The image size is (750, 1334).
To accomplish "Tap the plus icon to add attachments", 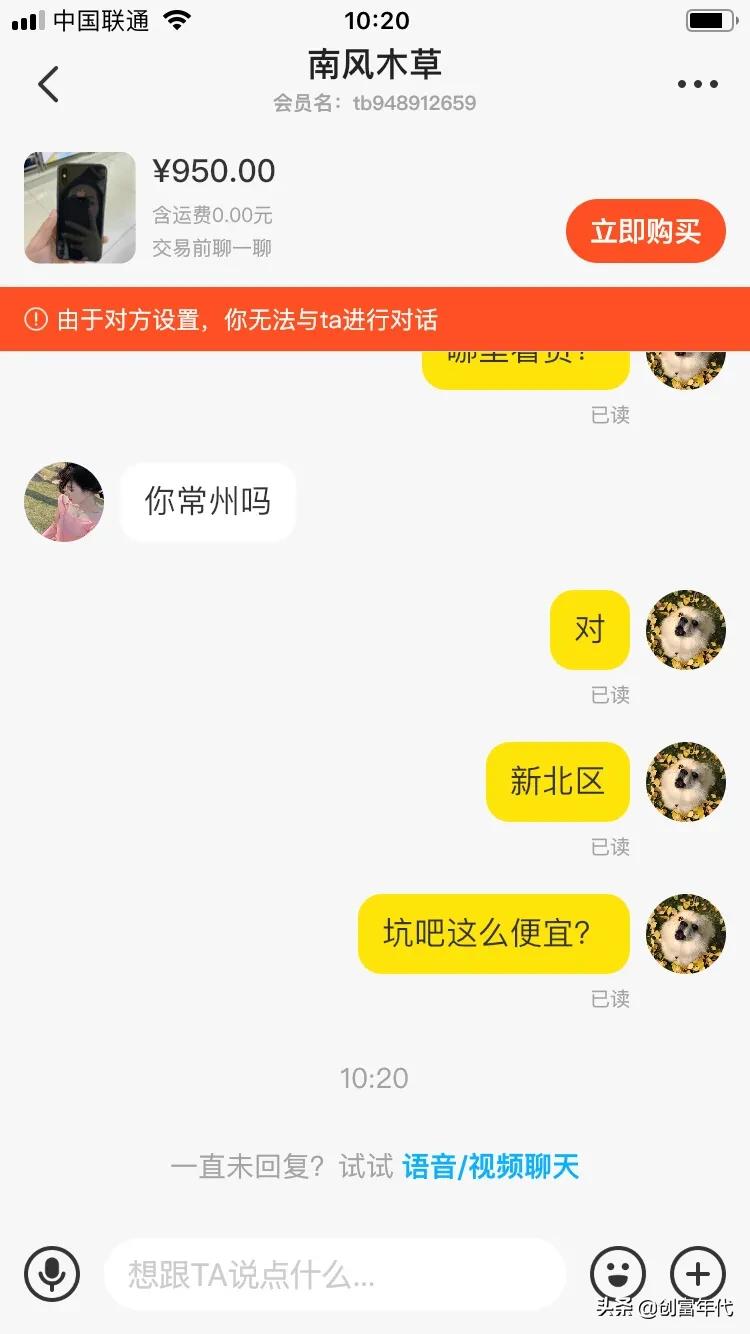I will click(697, 1274).
